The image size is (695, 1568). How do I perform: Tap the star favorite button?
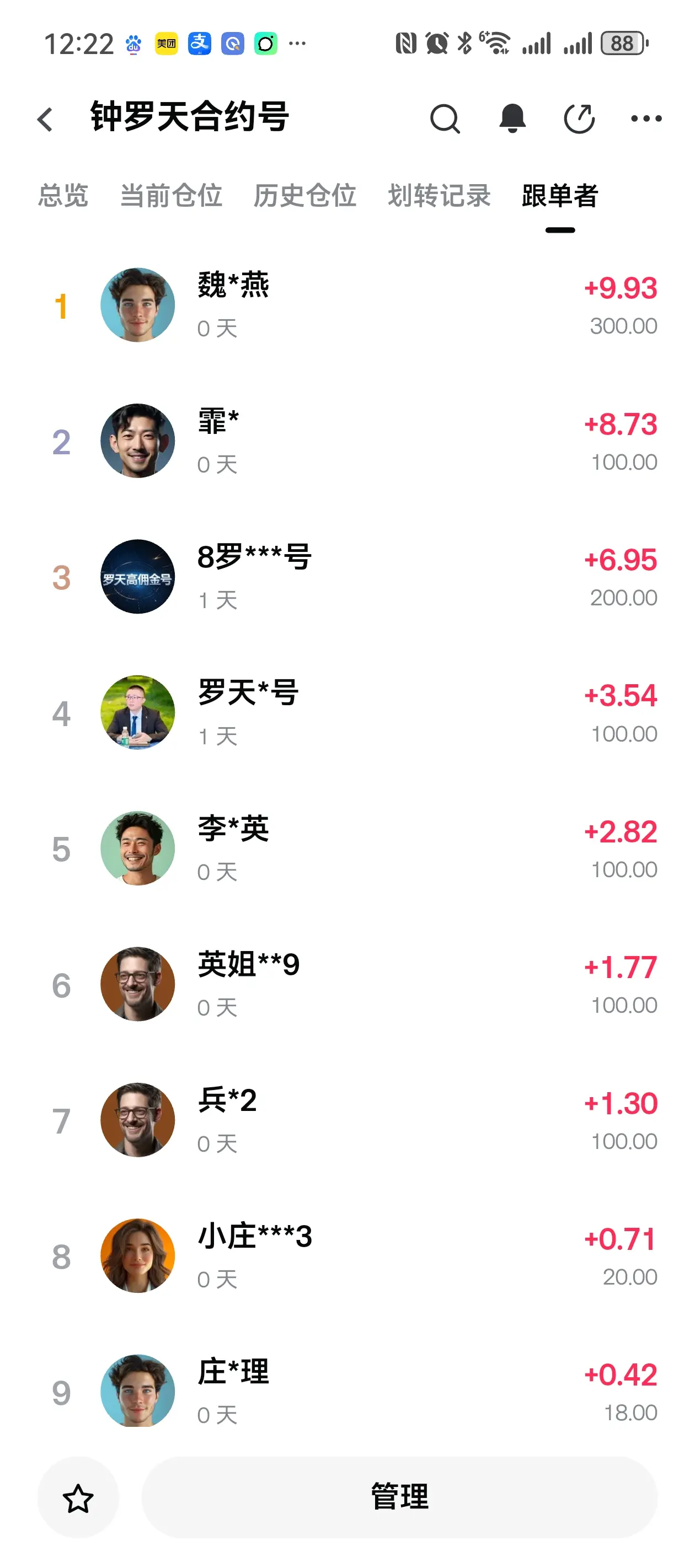click(x=78, y=1497)
